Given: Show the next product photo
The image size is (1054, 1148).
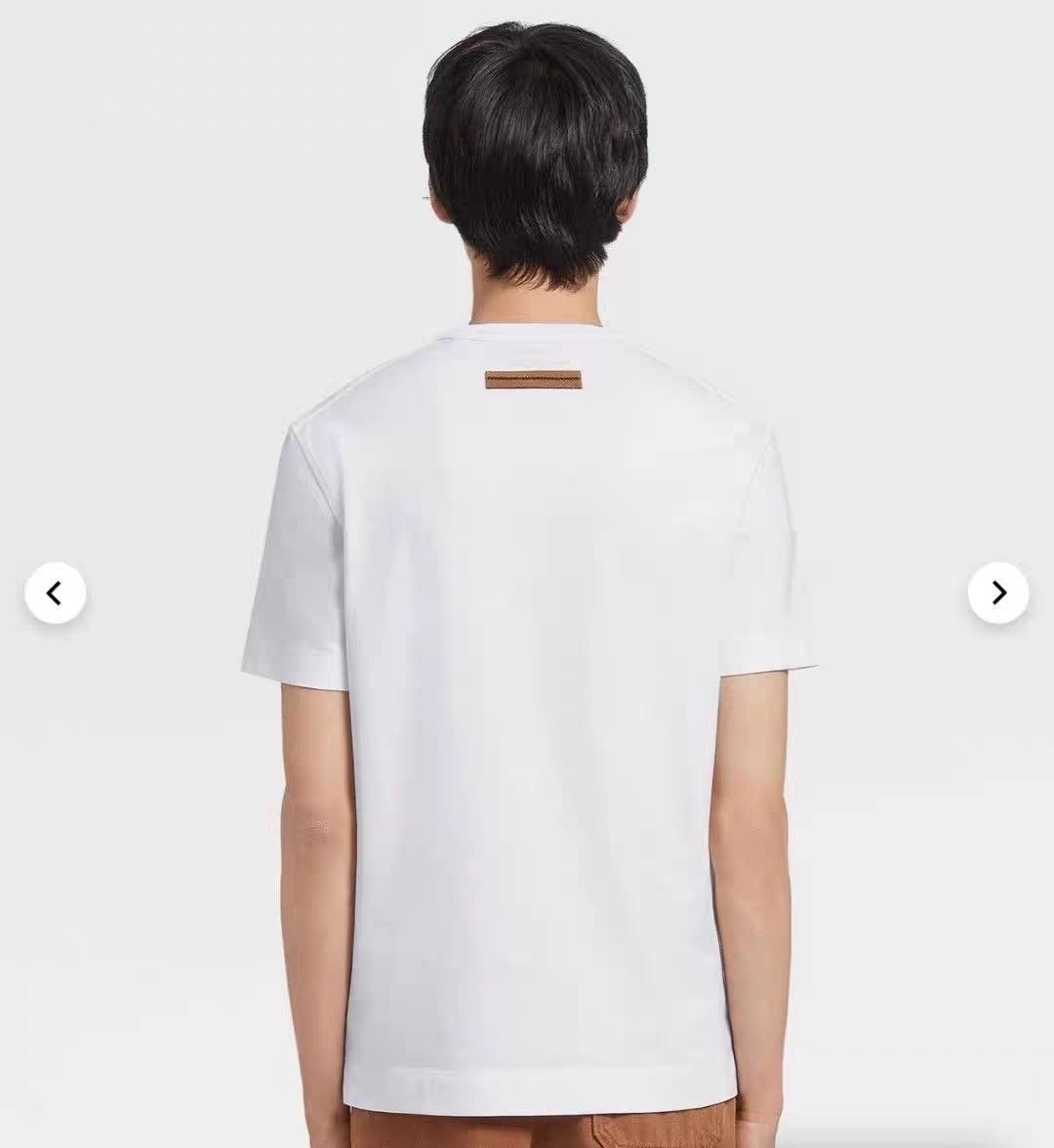Looking at the screenshot, I should (x=998, y=593).
